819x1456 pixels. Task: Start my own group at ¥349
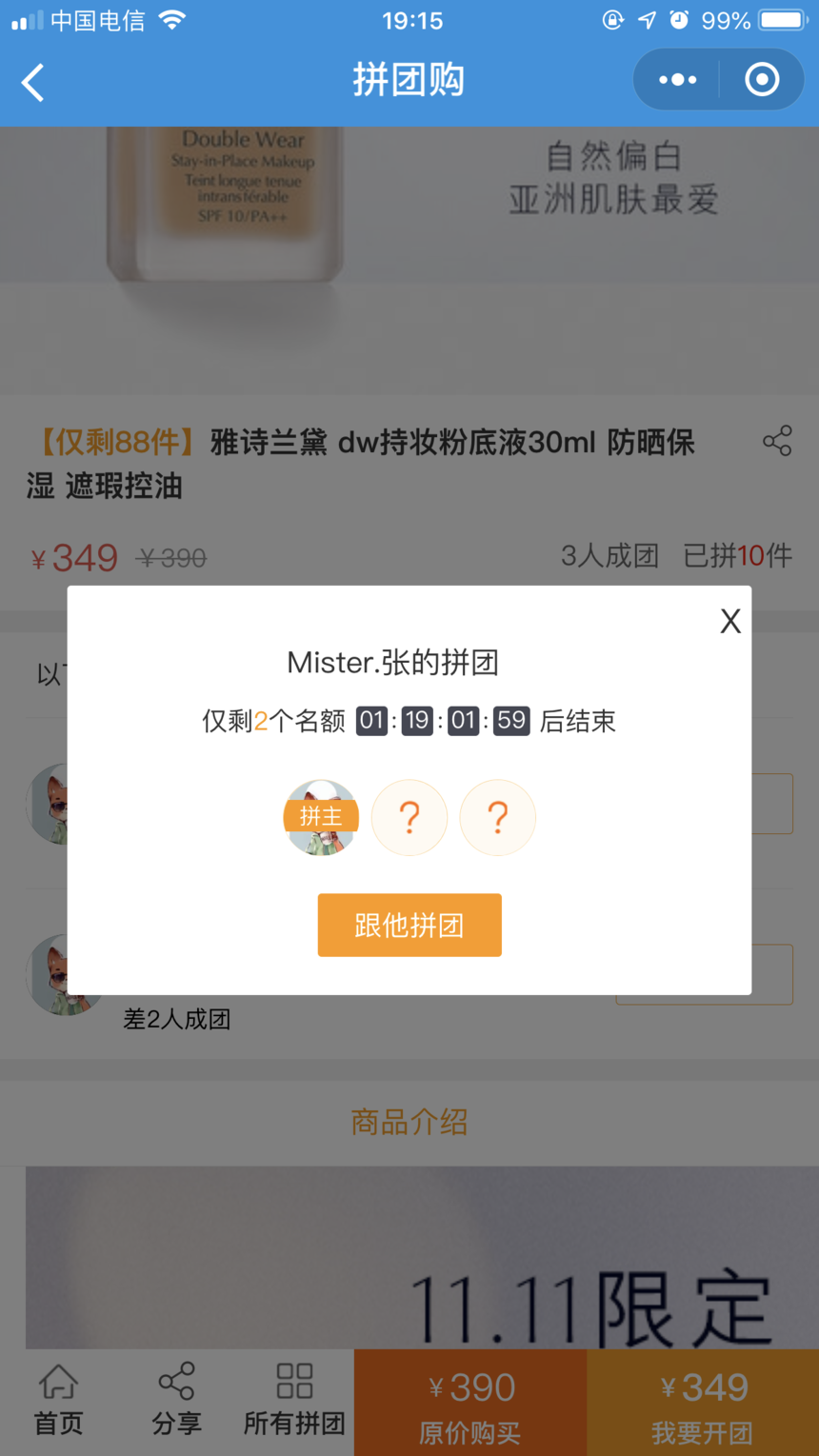pyautogui.click(x=703, y=1404)
